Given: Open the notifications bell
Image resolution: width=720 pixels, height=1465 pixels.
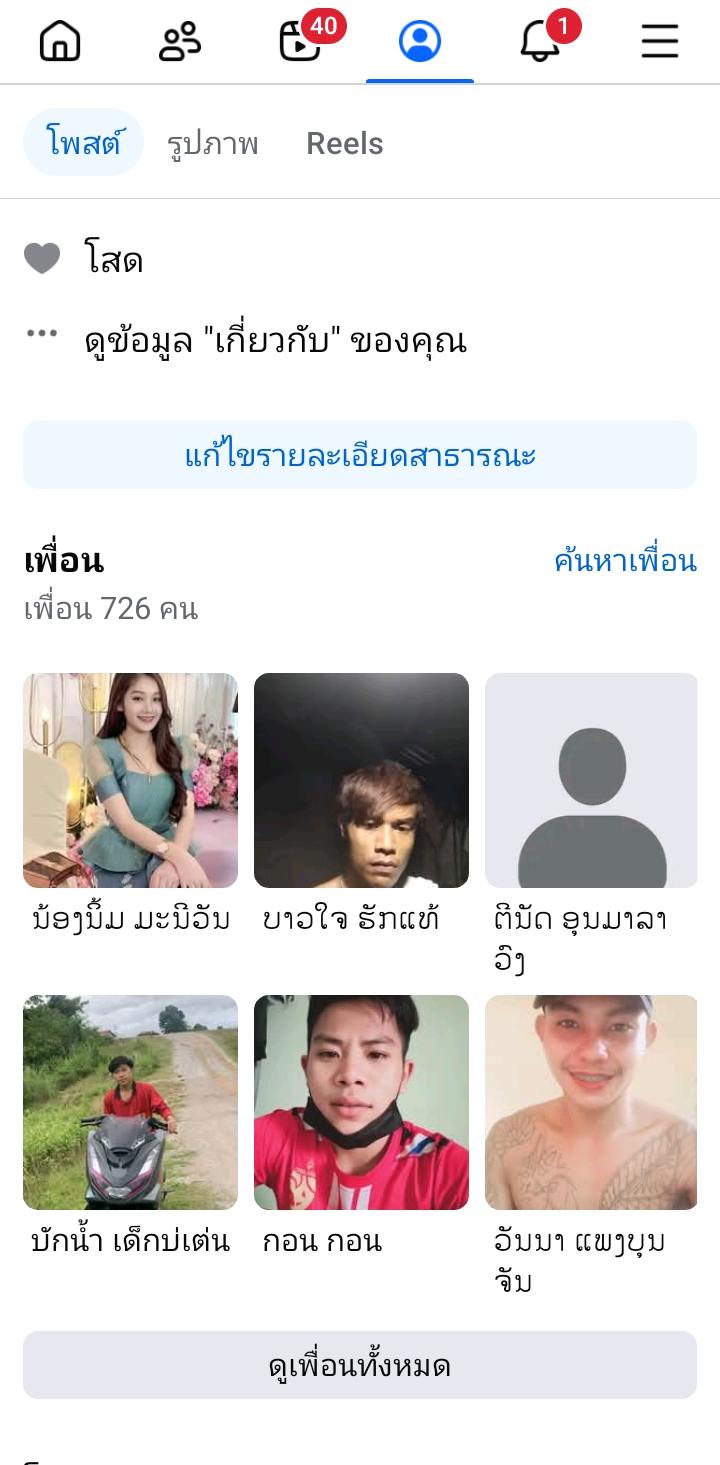Looking at the screenshot, I should point(540,42).
